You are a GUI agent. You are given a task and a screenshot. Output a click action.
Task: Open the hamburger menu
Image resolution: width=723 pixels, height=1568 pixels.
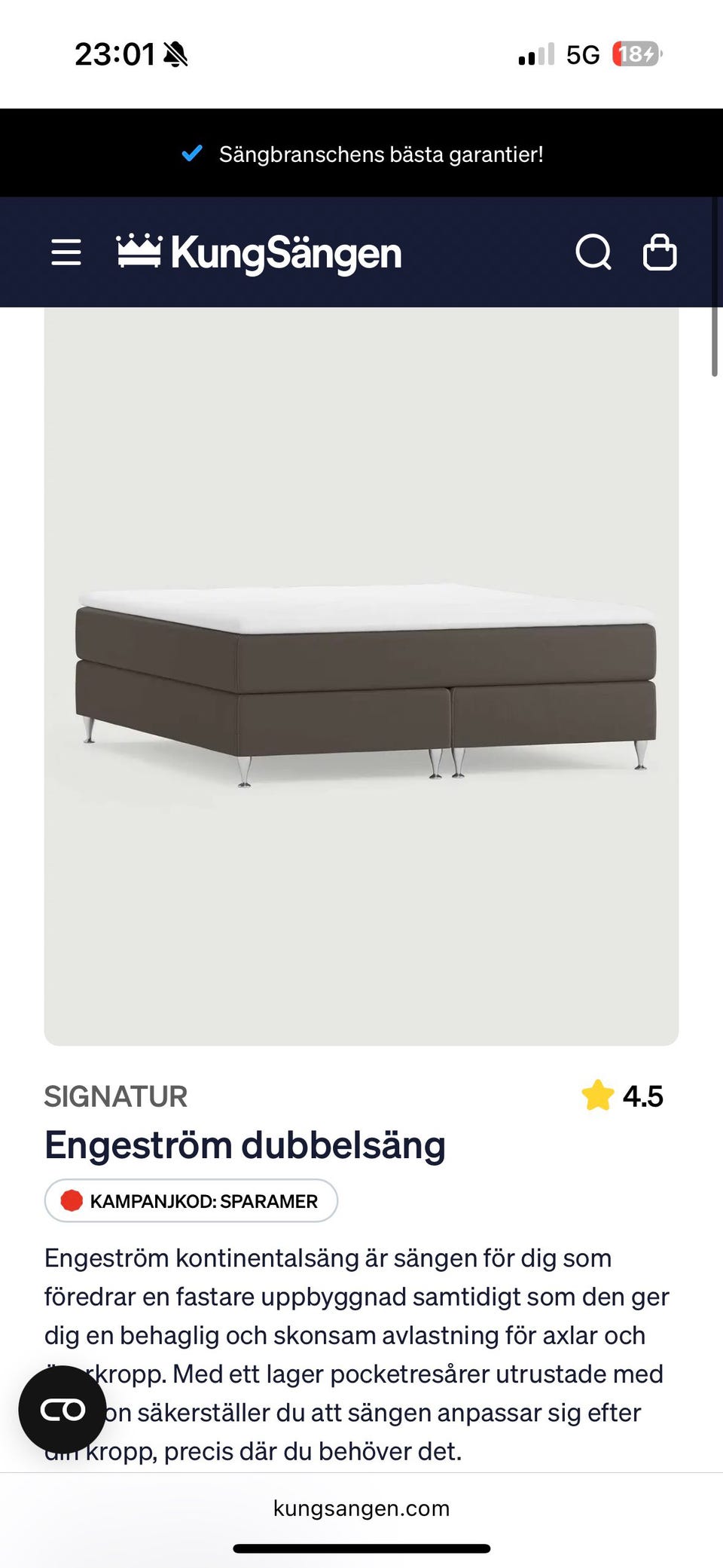point(66,252)
